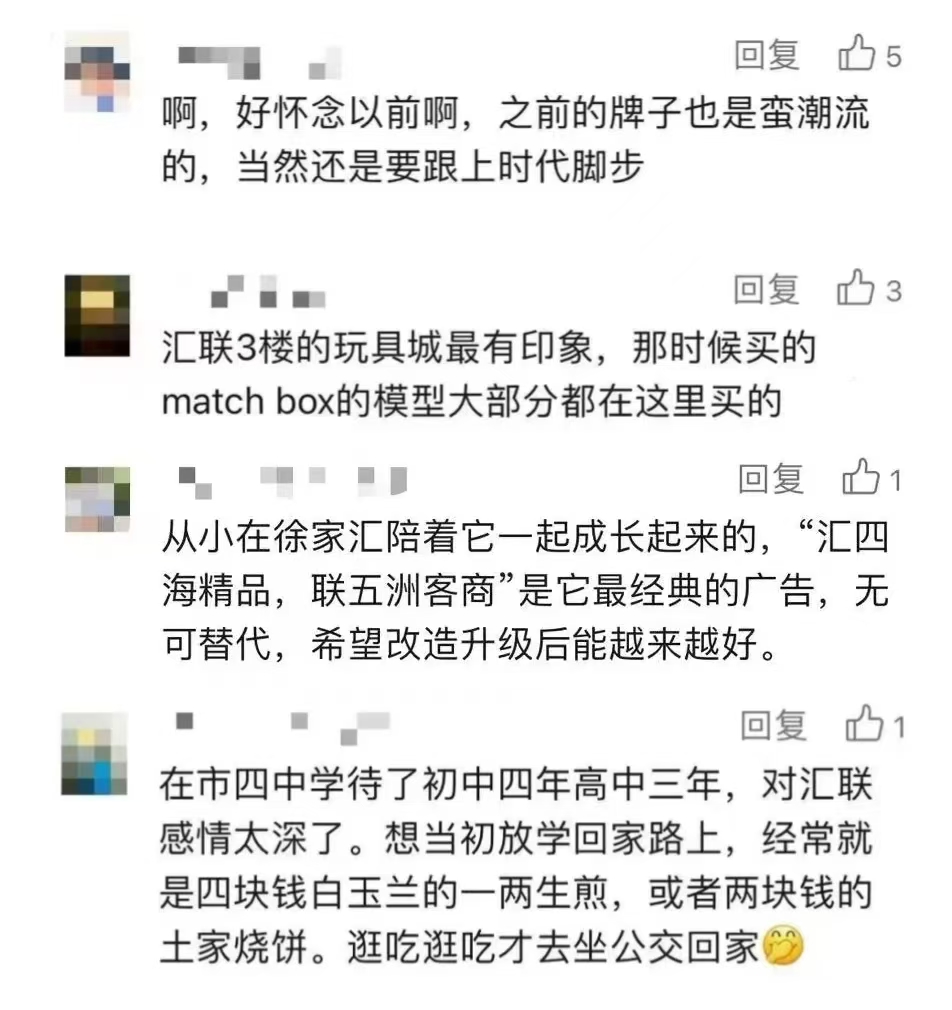Like the comment about 之前的牌子也是蛮潮流的
Image resolution: width=952 pixels, height=1010 pixels.
tap(857, 55)
